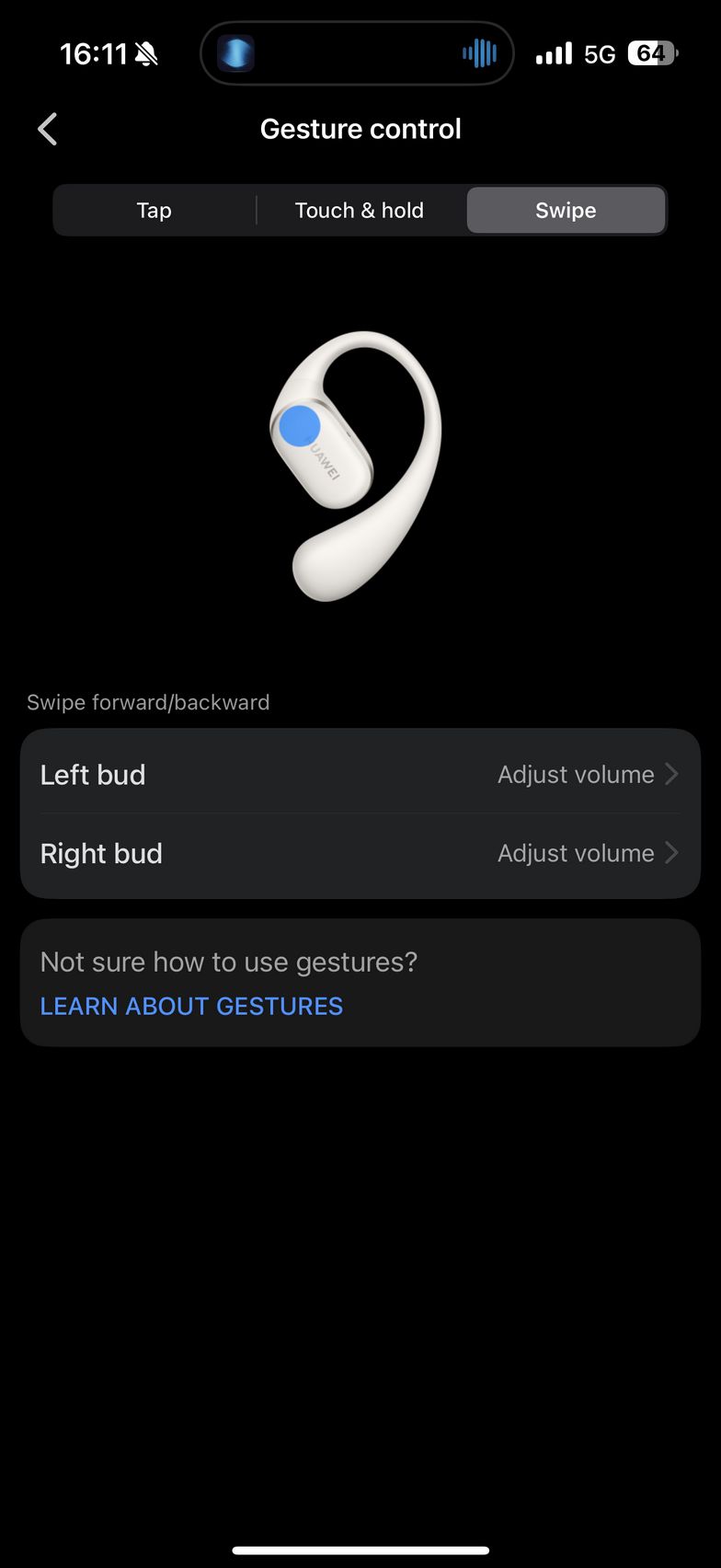Select the Swipe tab
The width and height of the screenshot is (721, 1568).
tap(566, 211)
